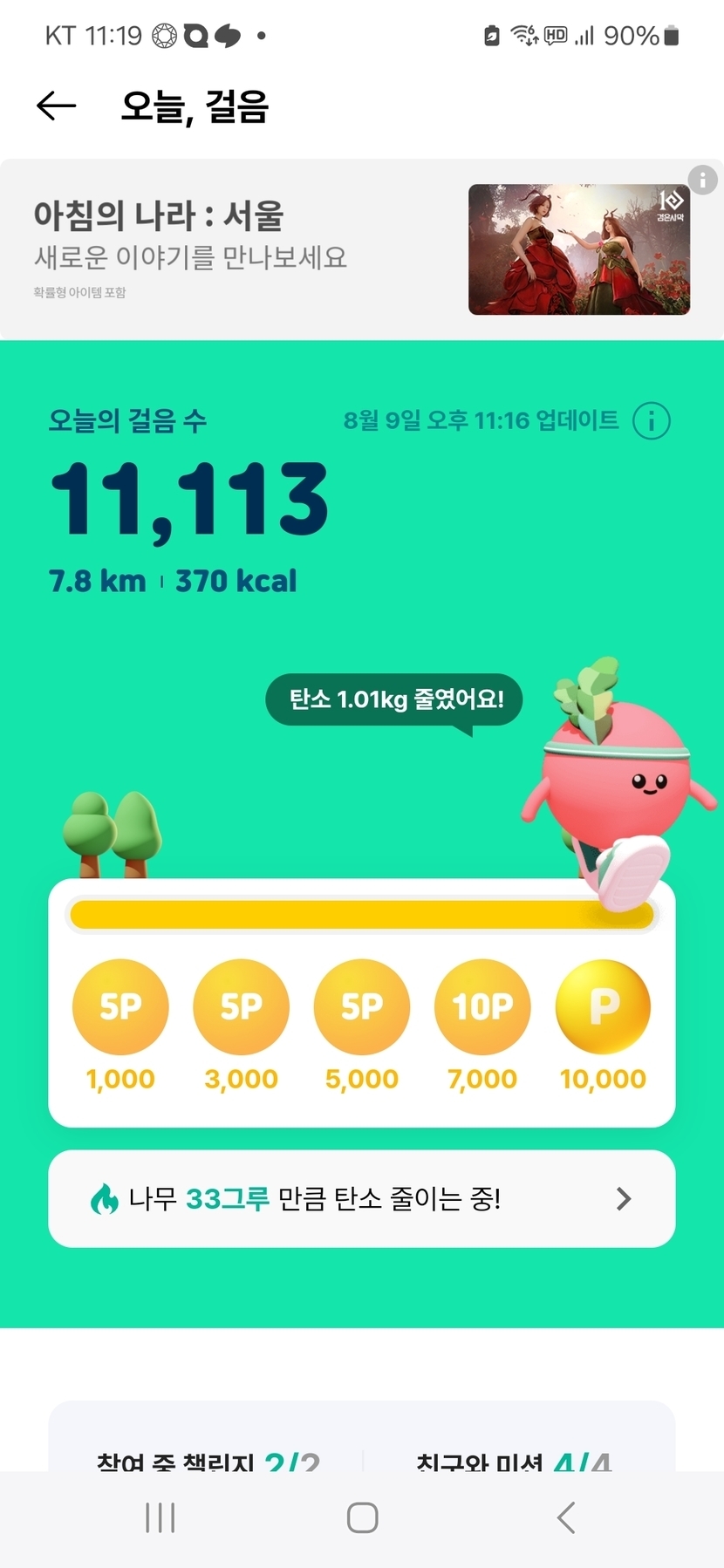Collect the P coin for 10,000 steps

(603, 1006)
